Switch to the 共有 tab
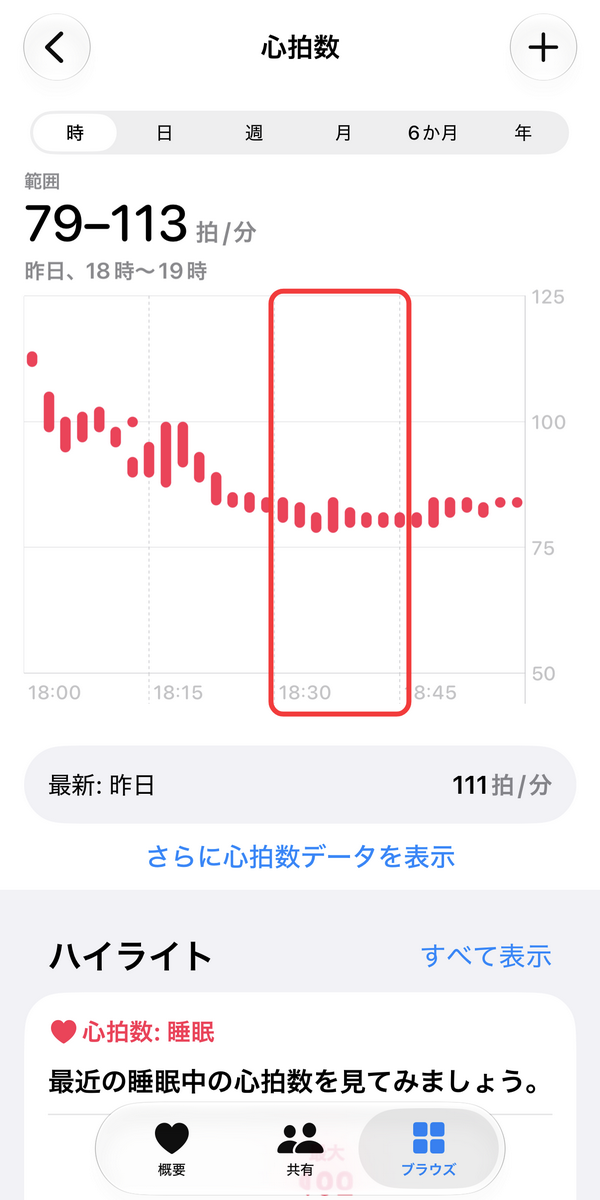The height and width of the screenshot is (1200, 600). [x=300, y=1147]
